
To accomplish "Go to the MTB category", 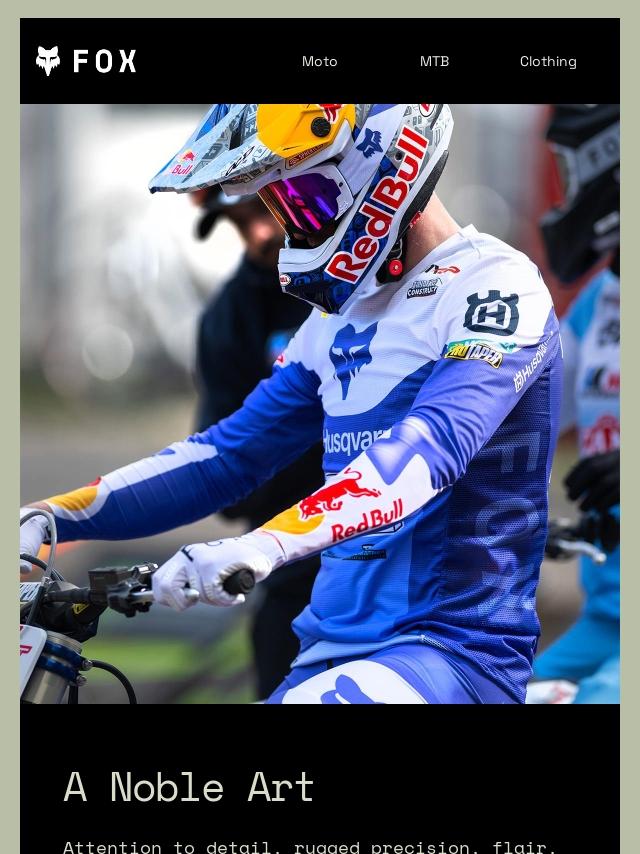I will click(x=434, y=61).
